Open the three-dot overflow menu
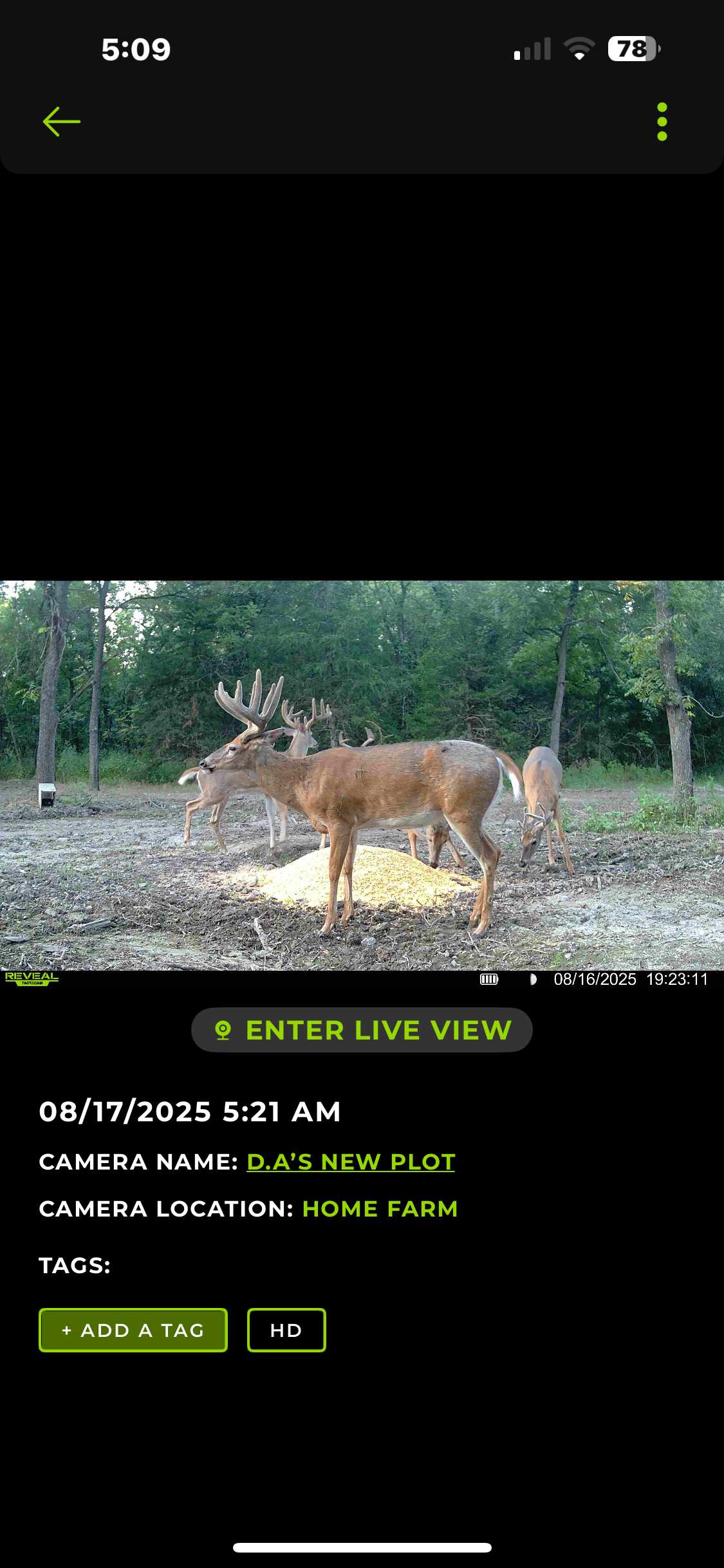This screenshot has width=724, height=1568. point(662,122)
